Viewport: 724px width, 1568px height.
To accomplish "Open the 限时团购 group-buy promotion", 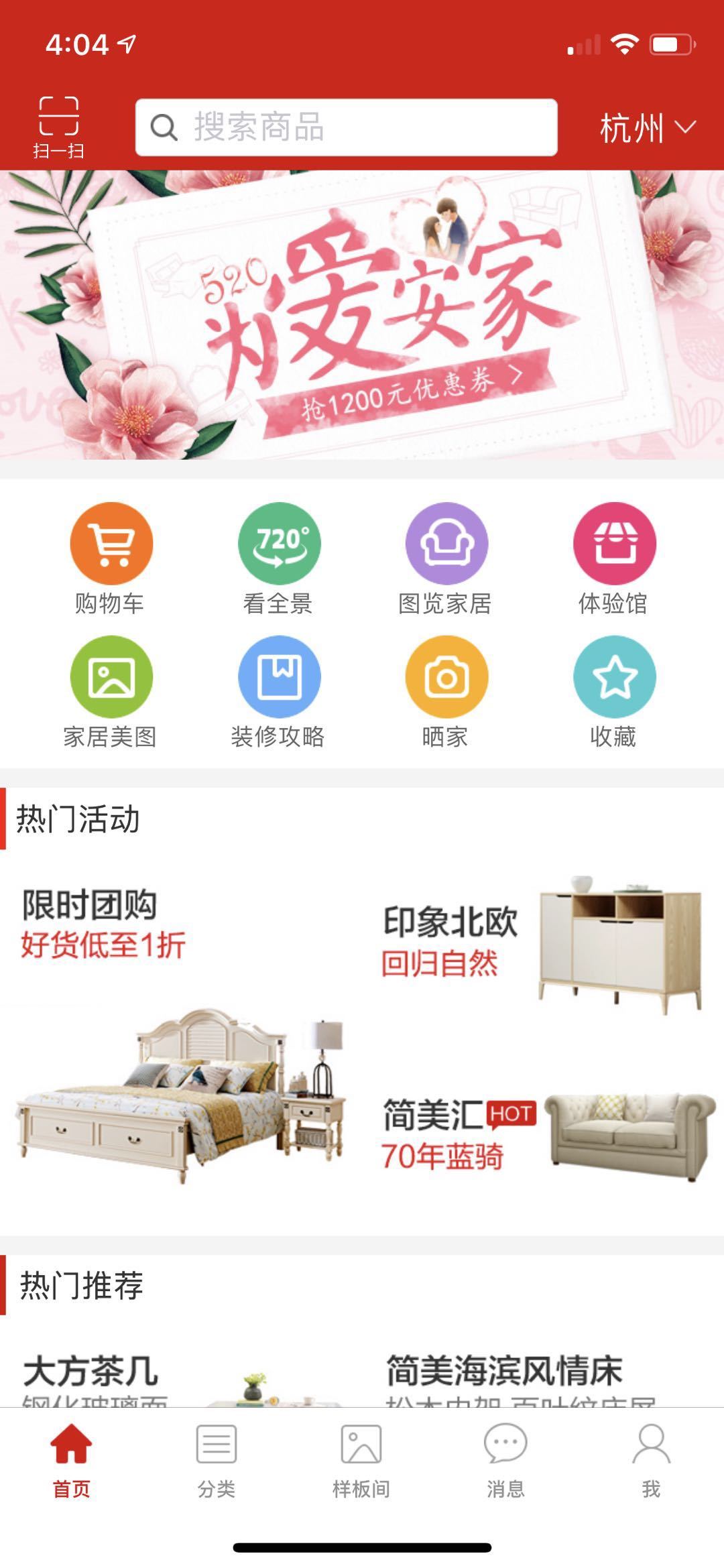I will [181, 1036].
